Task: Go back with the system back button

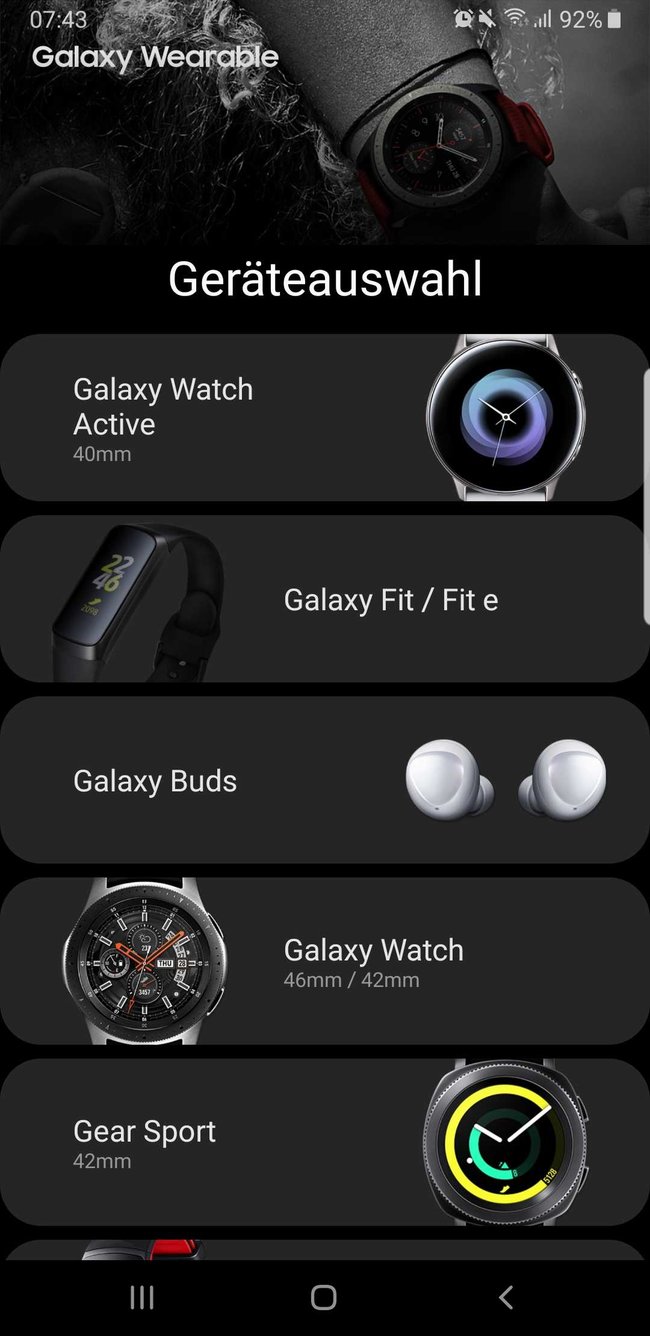Action: [505, 1298]
